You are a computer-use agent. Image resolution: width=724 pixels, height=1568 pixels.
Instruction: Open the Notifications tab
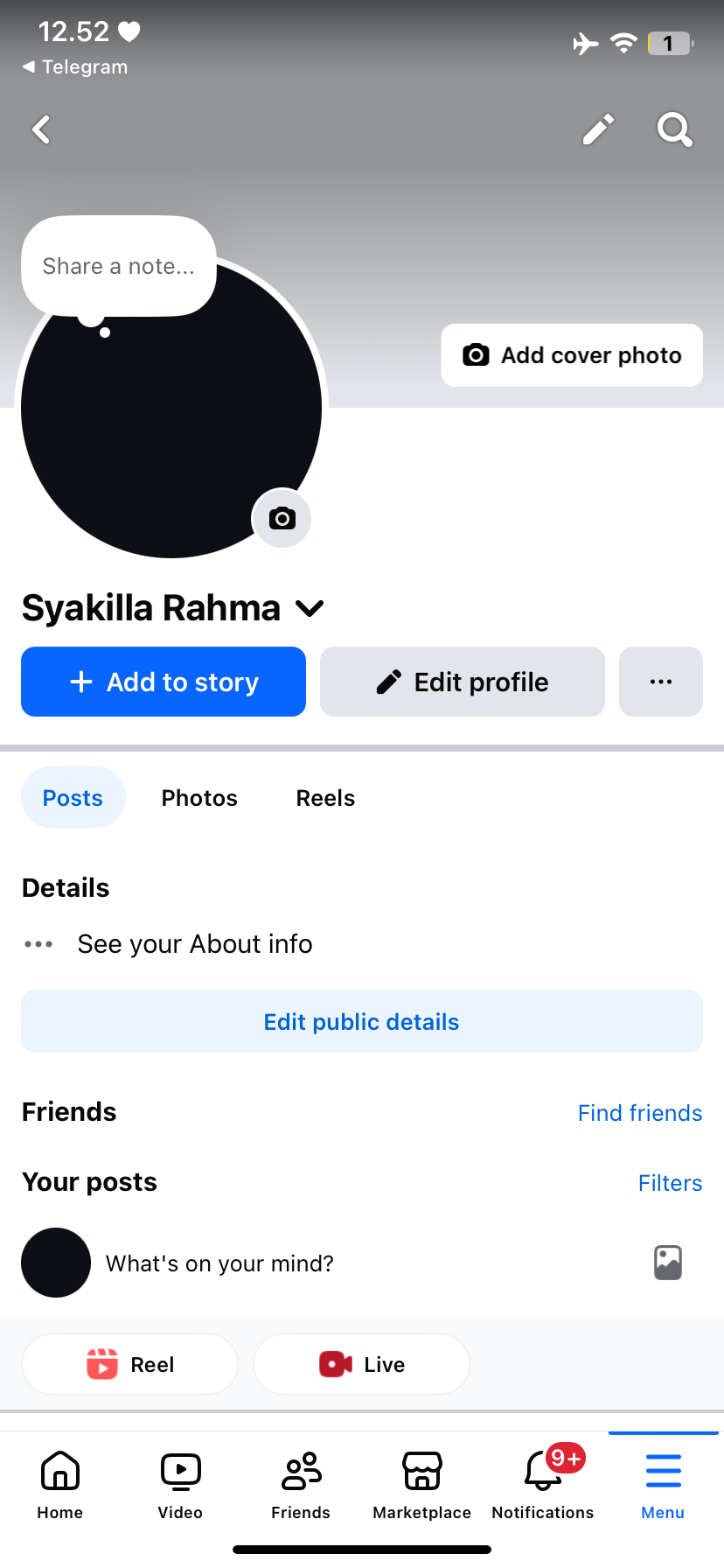click(x=543, y=1482)
